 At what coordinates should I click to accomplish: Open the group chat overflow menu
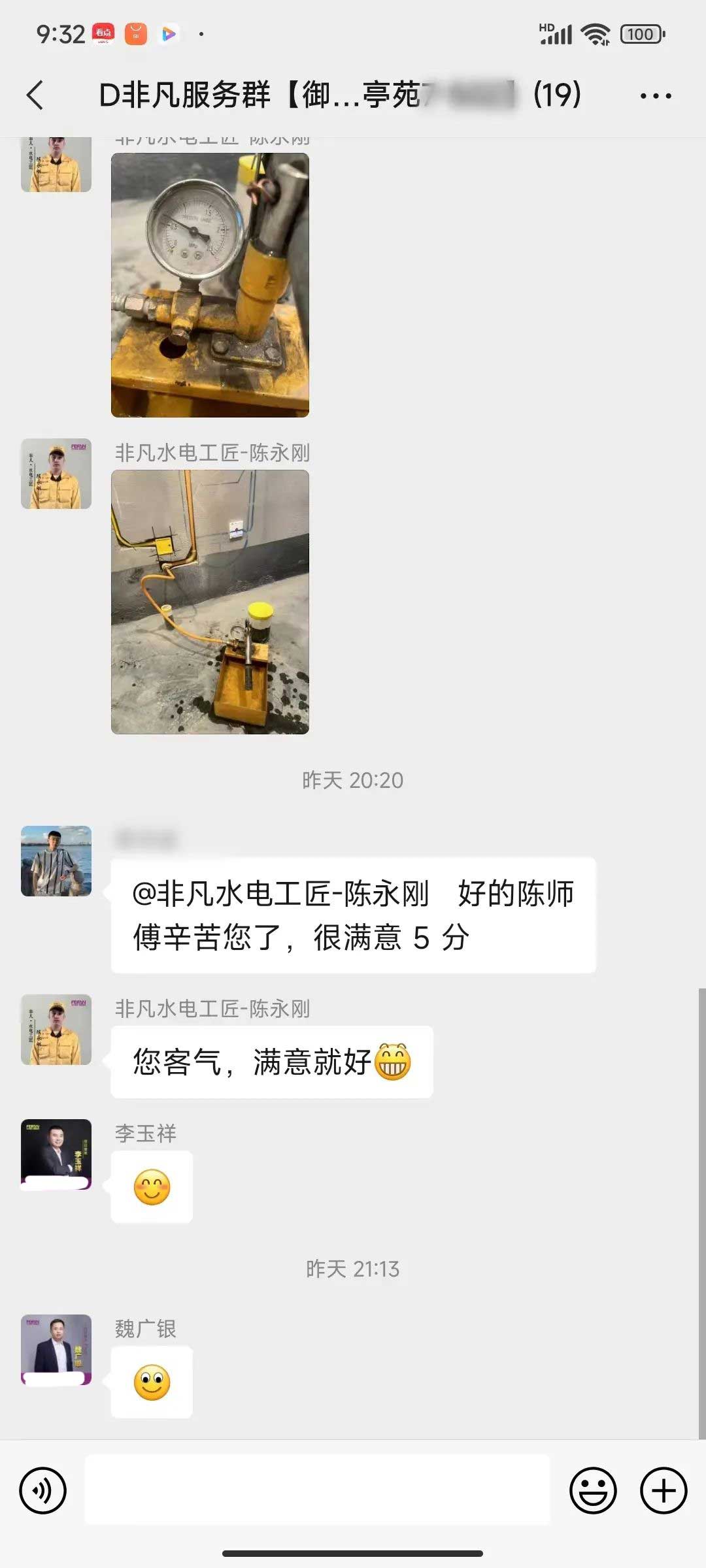[x=655, y=95]
